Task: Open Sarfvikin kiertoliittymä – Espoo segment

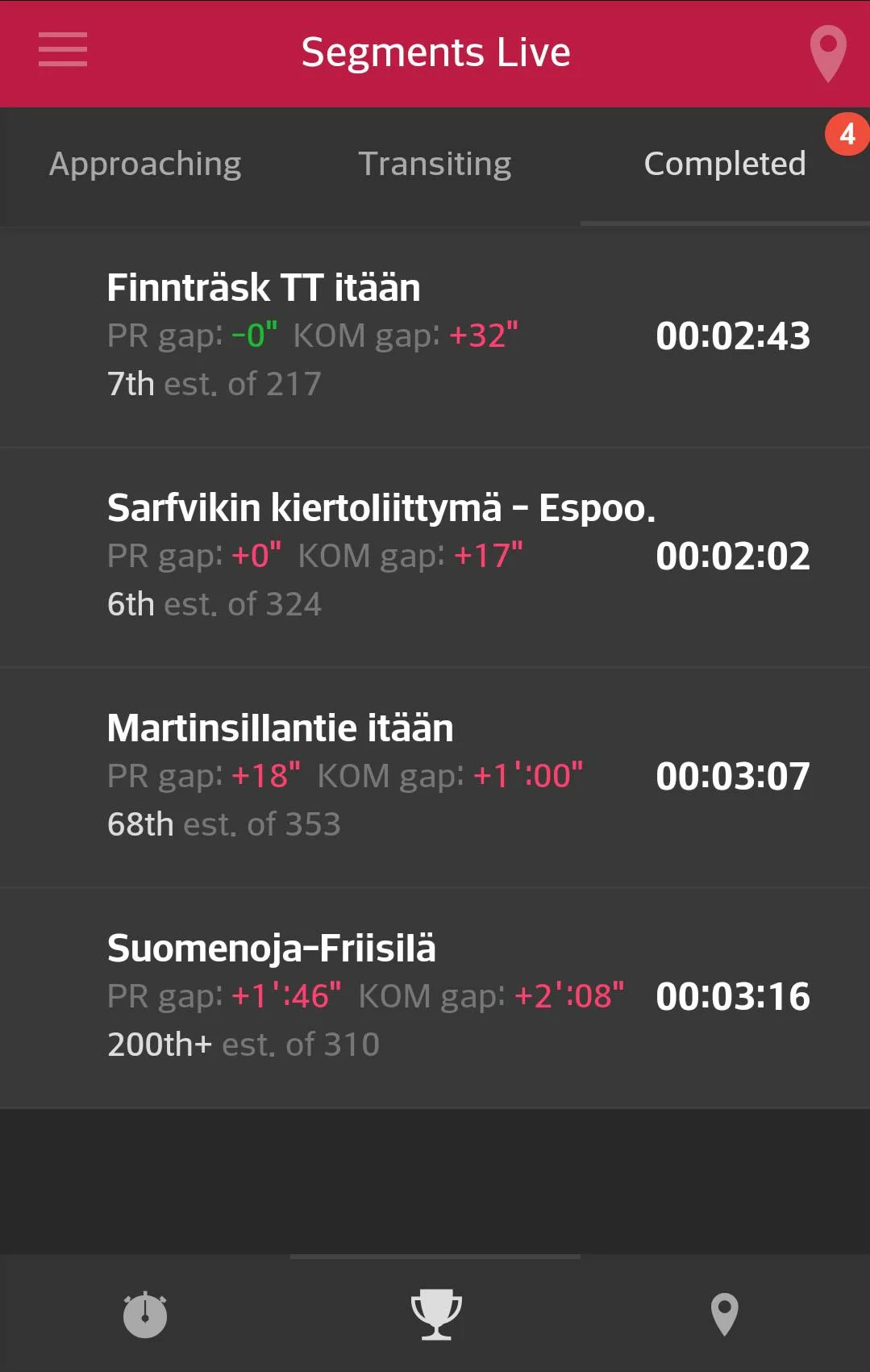Action: click(435, 556)
